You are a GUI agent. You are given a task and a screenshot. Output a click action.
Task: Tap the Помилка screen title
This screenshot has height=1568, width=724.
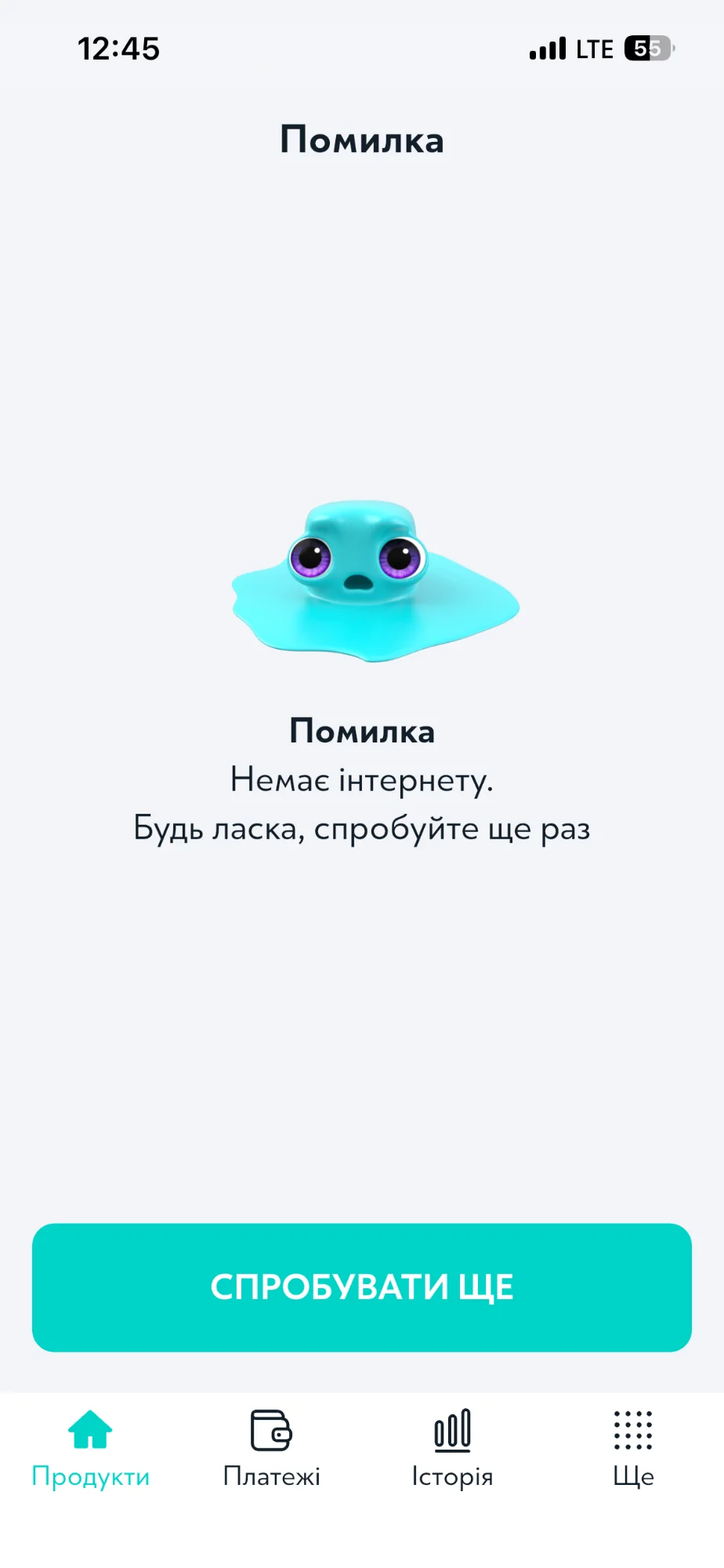pyautogui.click(x=362, y=140)
